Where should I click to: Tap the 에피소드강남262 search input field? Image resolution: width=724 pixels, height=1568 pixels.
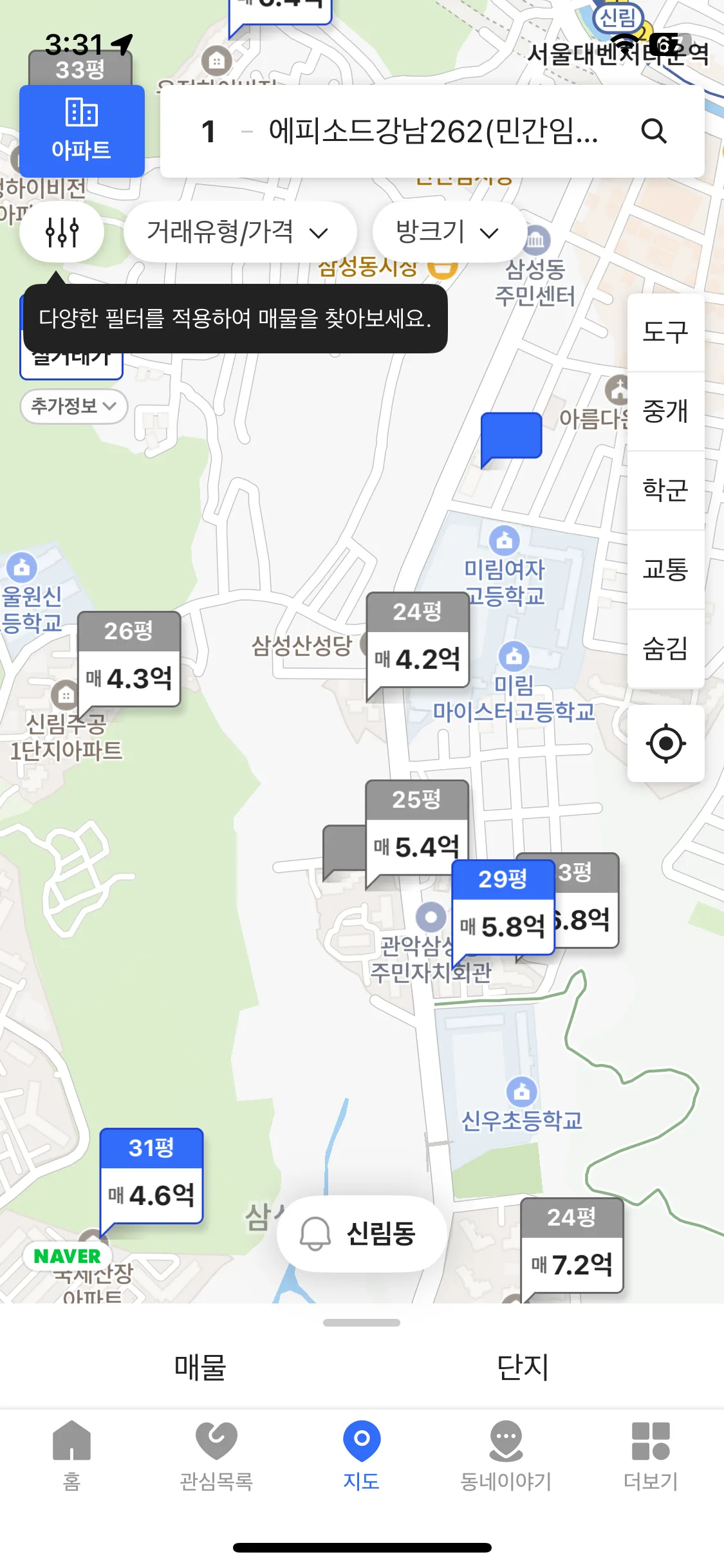[431, 132]
